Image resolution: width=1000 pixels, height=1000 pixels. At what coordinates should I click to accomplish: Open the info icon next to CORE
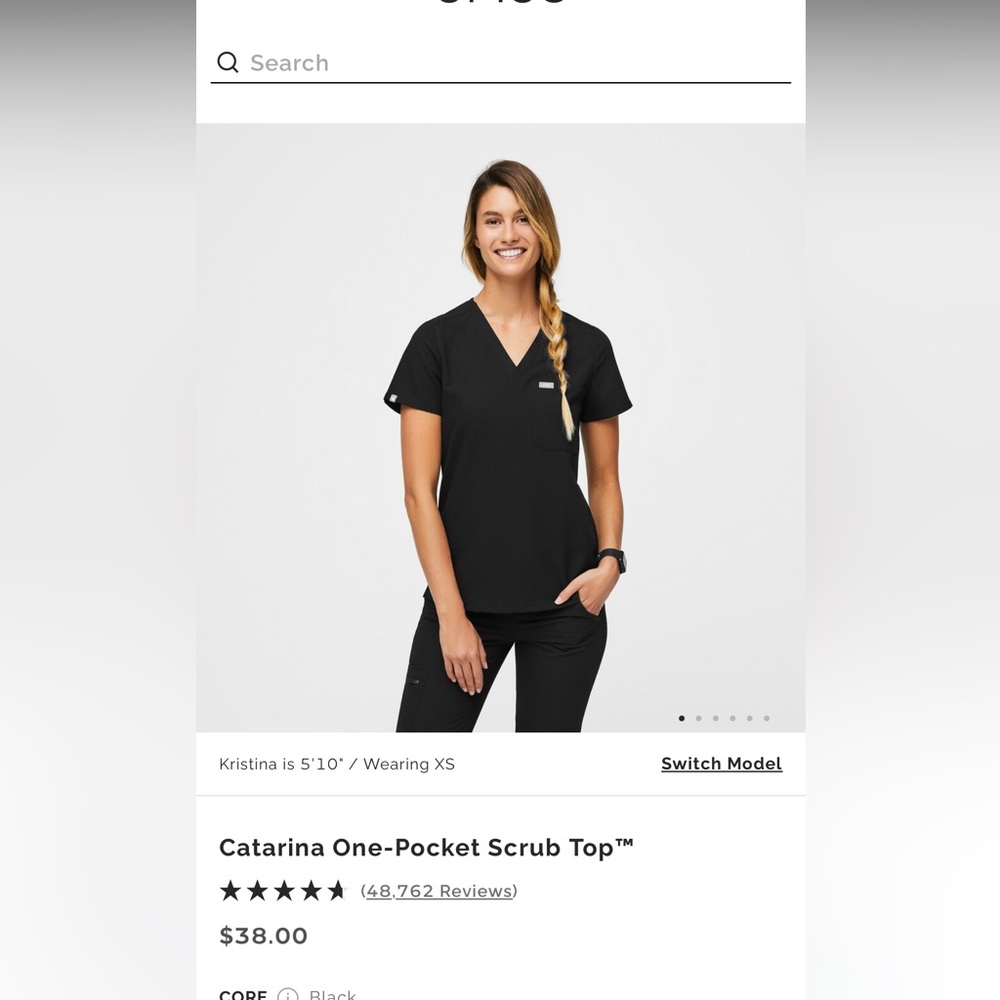point(288,994)
